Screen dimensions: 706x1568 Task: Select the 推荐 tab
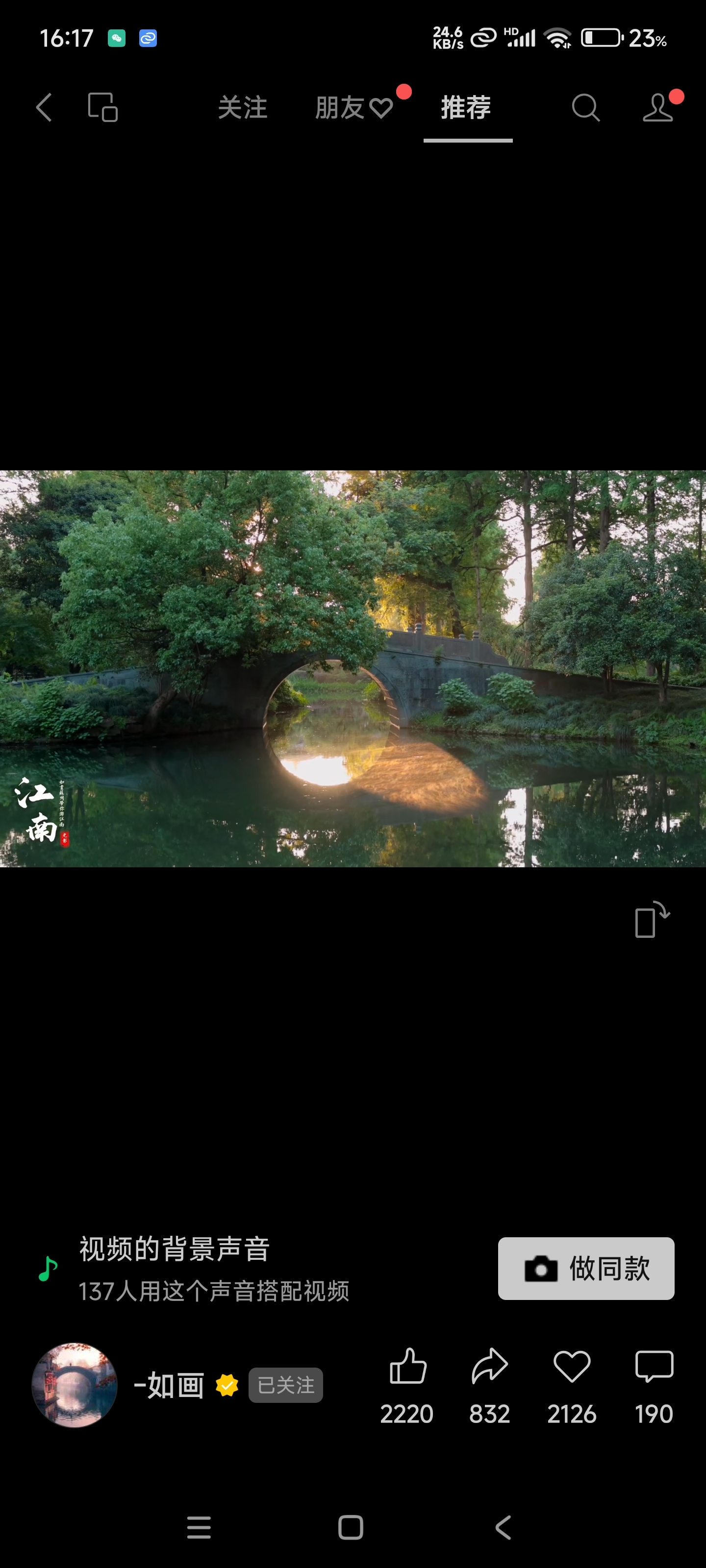tap(467, 108)
